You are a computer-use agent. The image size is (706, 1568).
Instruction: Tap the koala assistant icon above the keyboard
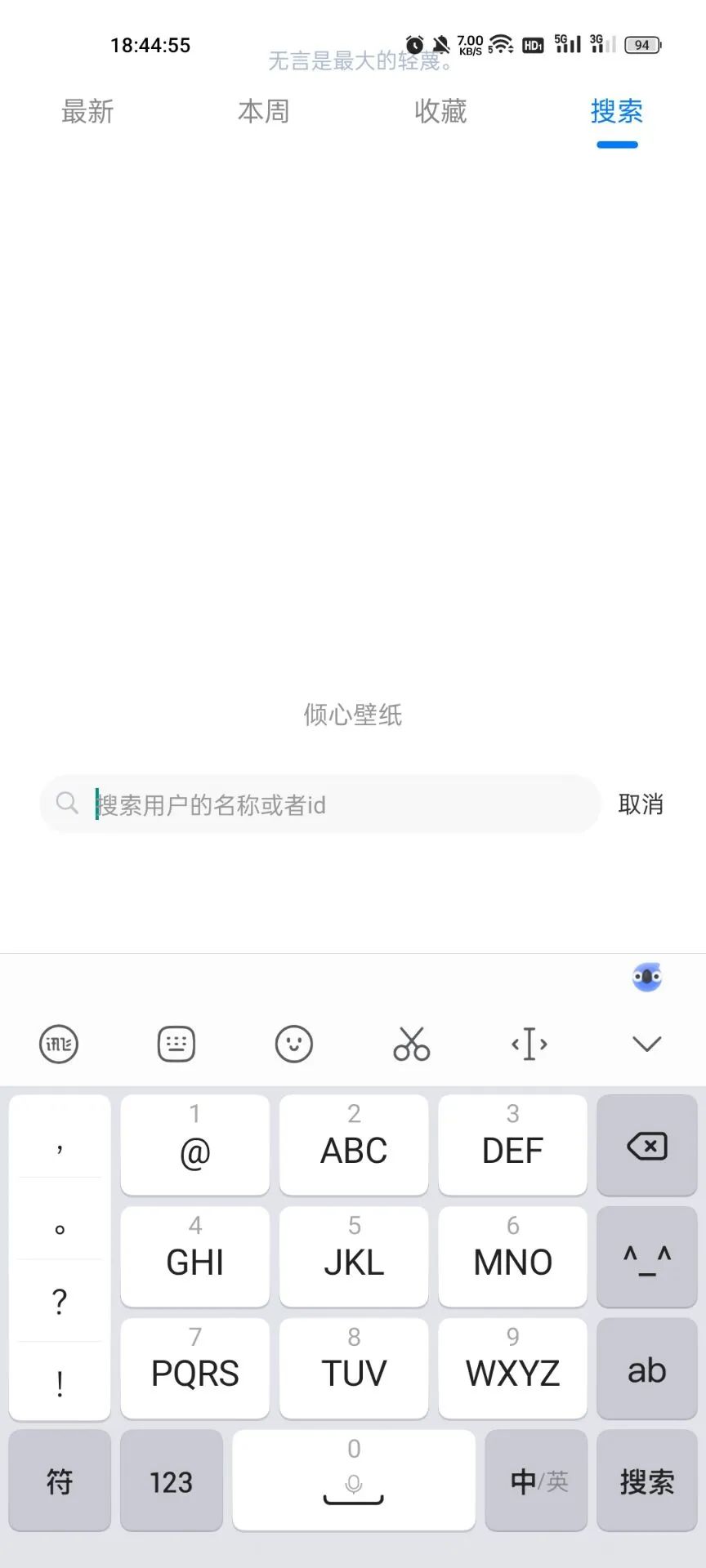pos(646,977)
